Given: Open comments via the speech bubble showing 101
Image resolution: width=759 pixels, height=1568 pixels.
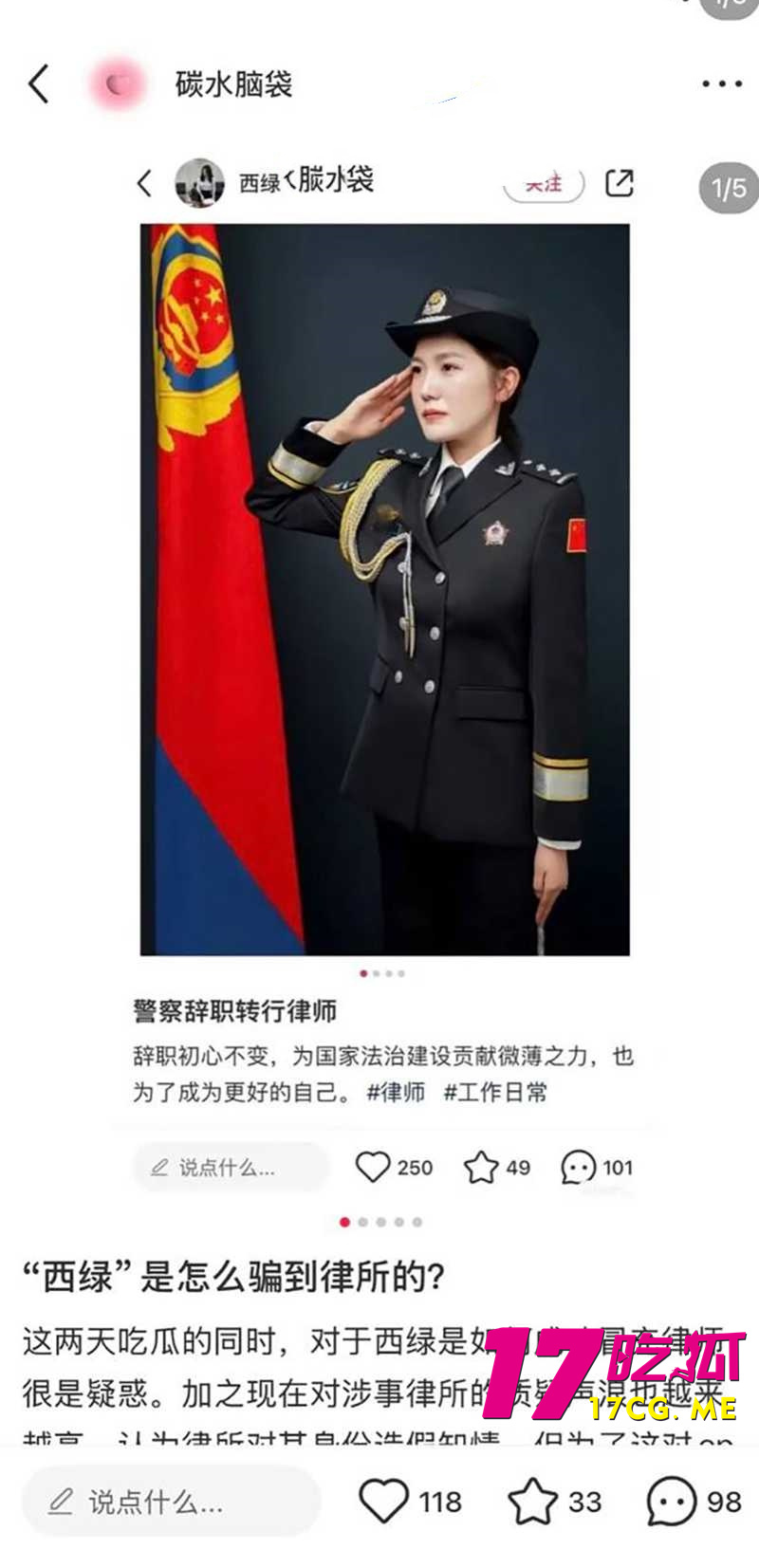Looking at the screenshot, I should (577, 1167).
